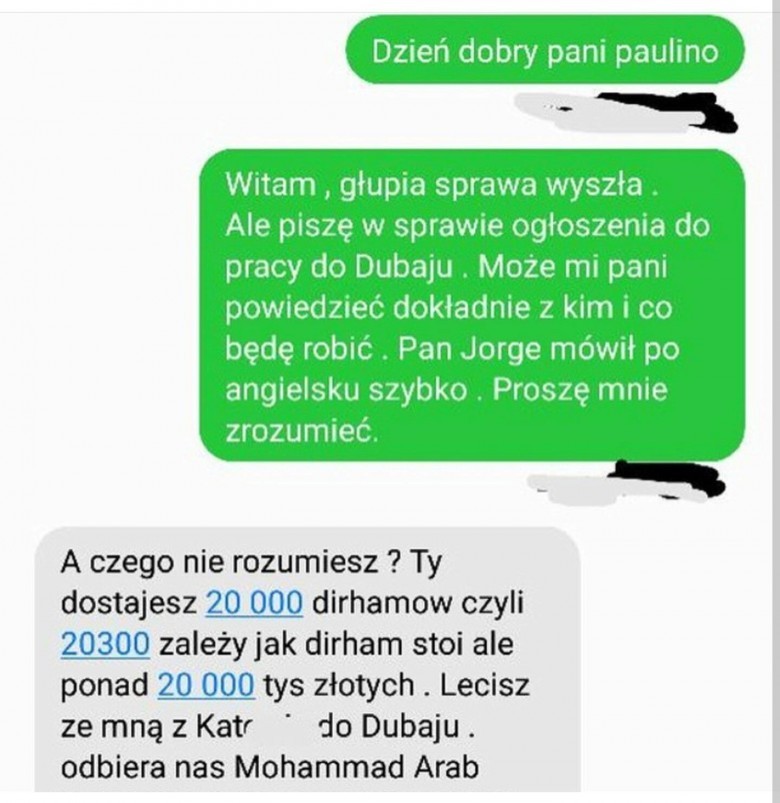Tap the 20 000 link before tys złotych

[206, 685]
